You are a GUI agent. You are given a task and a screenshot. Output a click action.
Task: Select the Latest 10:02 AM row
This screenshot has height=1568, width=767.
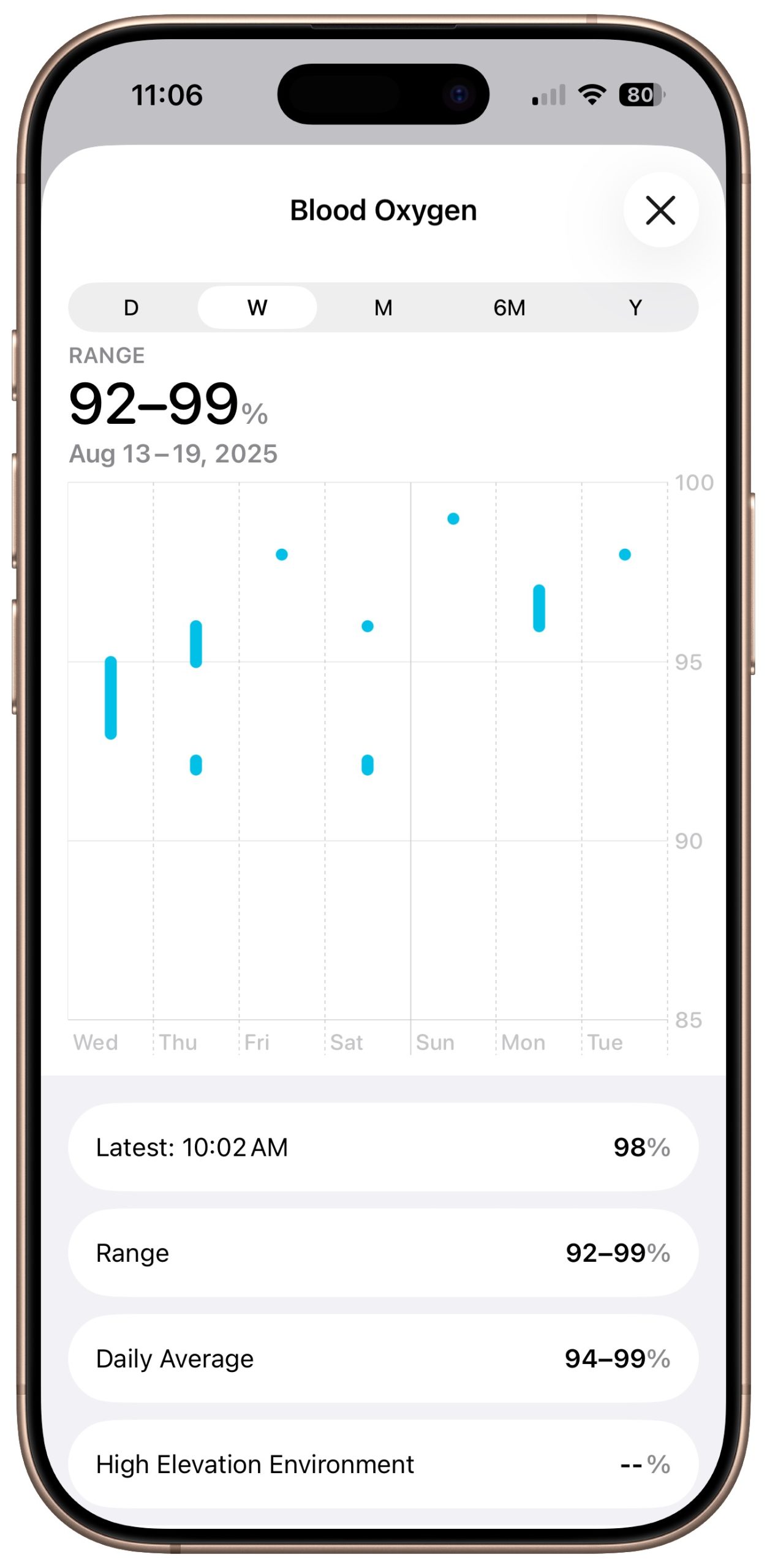coord(383,1147)
